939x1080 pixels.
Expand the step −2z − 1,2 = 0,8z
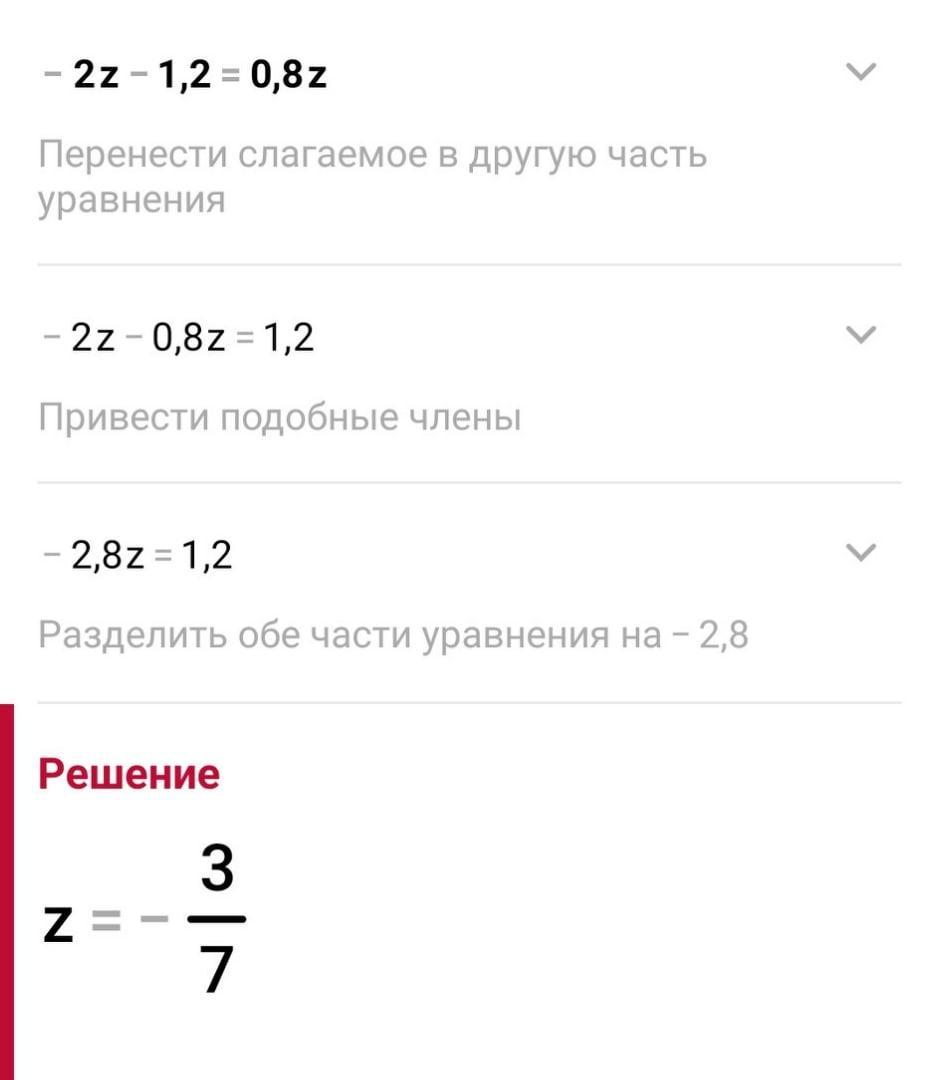pyautogui.click(x=860, y=72)
